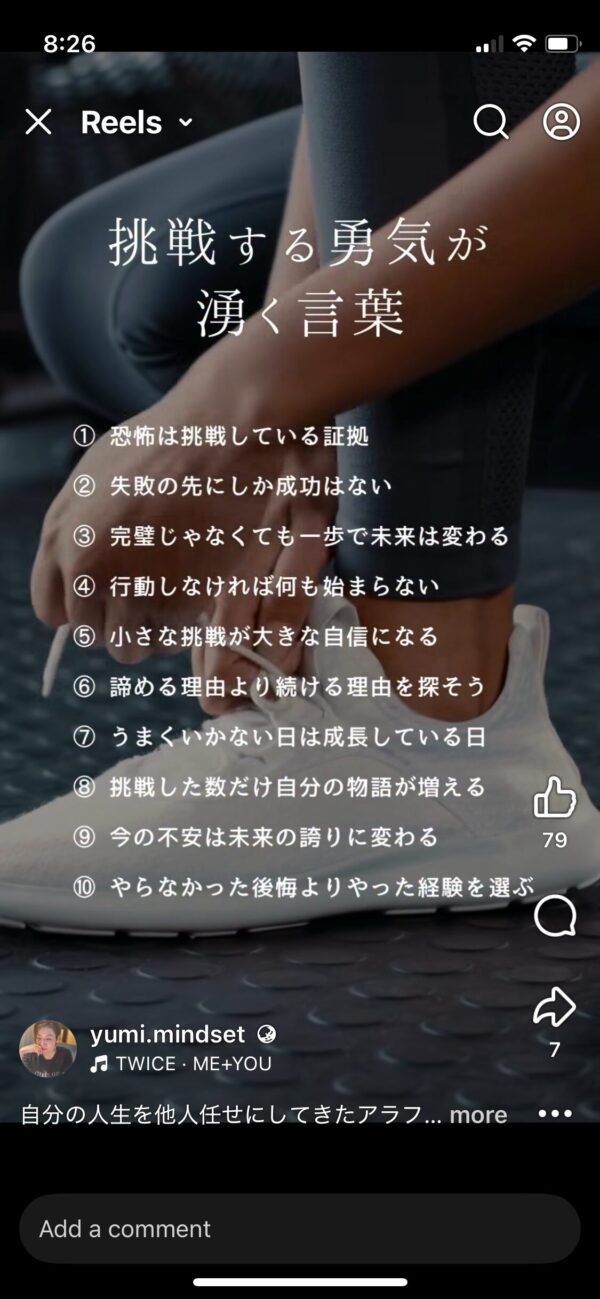Like this reel with thumbs up
This screenshot has height=1299, width=600.
click(x=555, y=797)
